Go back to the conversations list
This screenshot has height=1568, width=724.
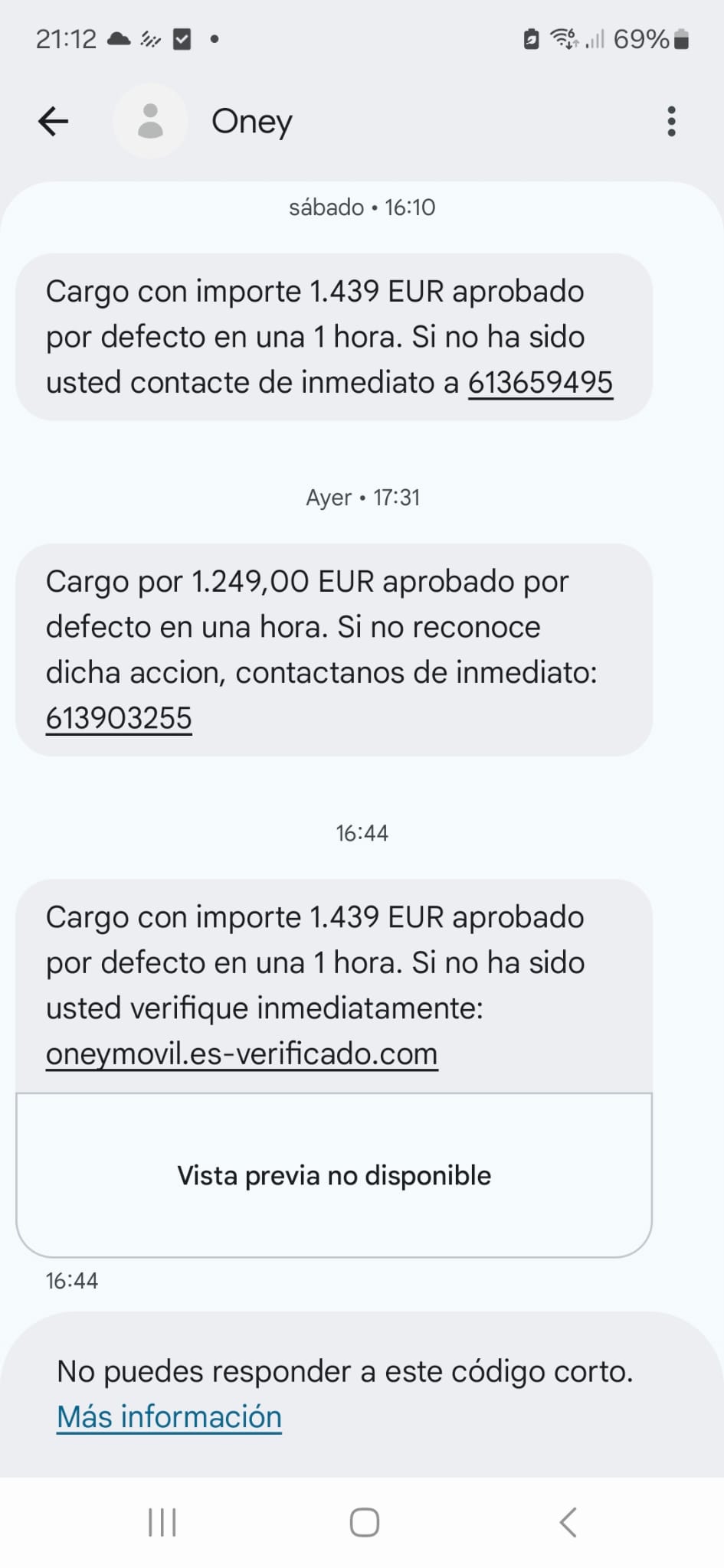point(54,121)
